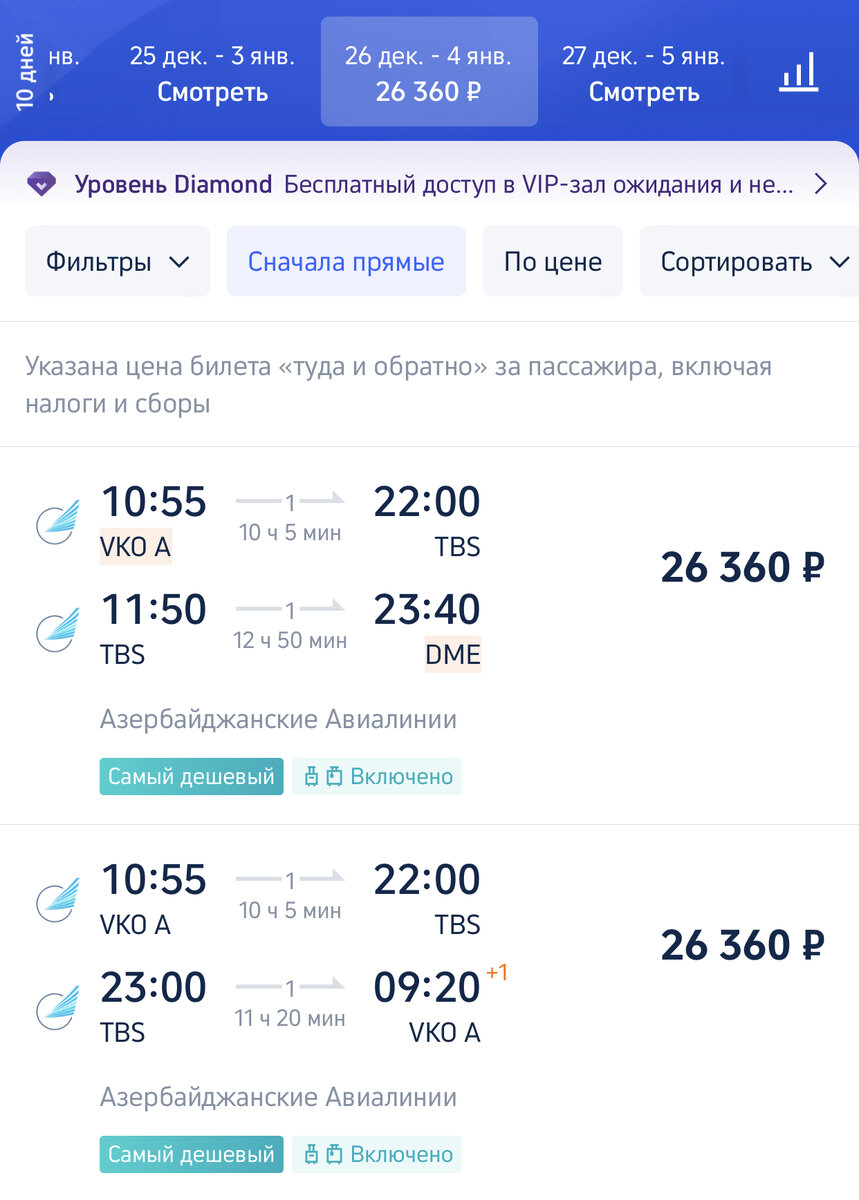Click the 26 360 ₽ price of first flight
Screen dimensions: 859x1200
(x=740, y=567)
